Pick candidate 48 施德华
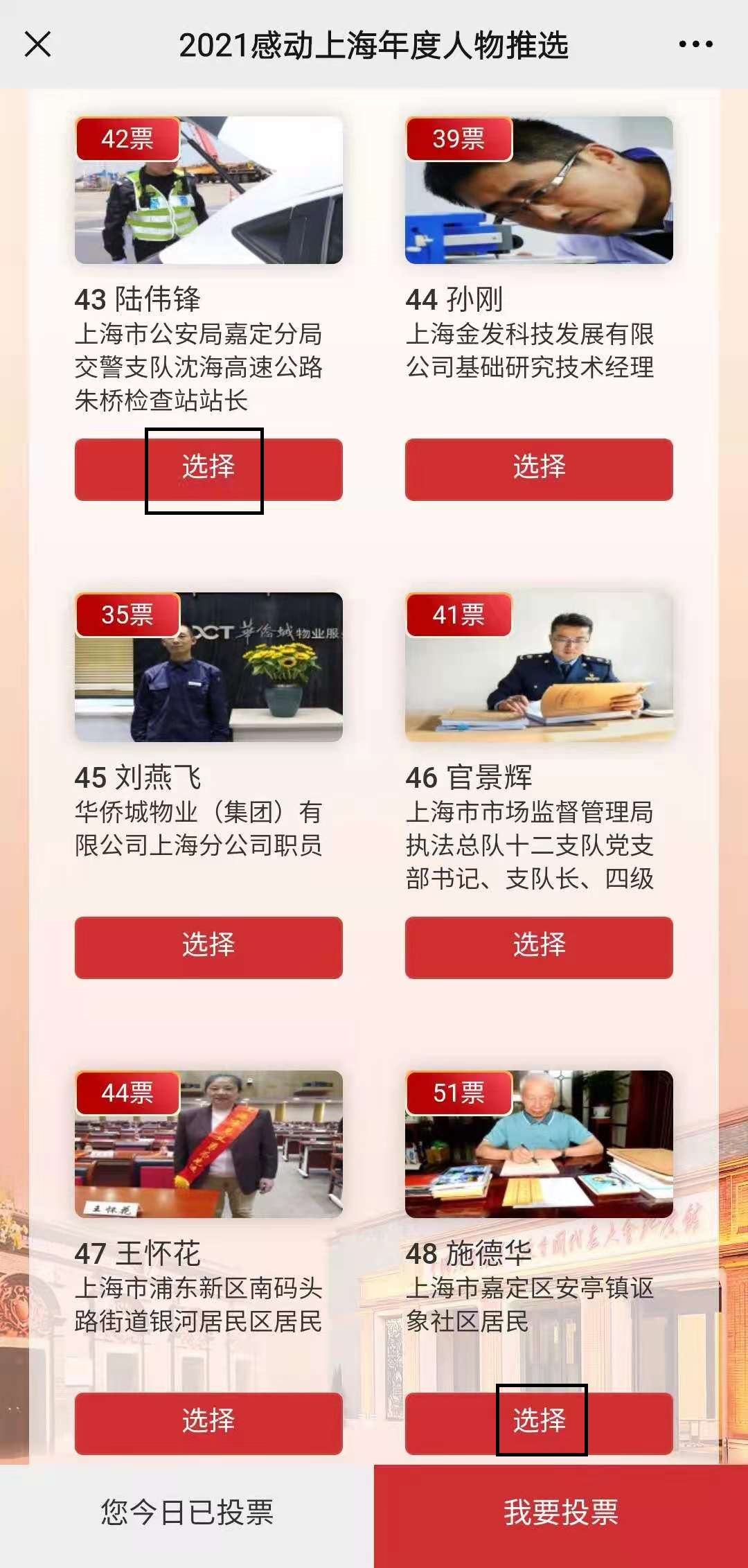This screenshot has width=748, height=1568. 539,1423
